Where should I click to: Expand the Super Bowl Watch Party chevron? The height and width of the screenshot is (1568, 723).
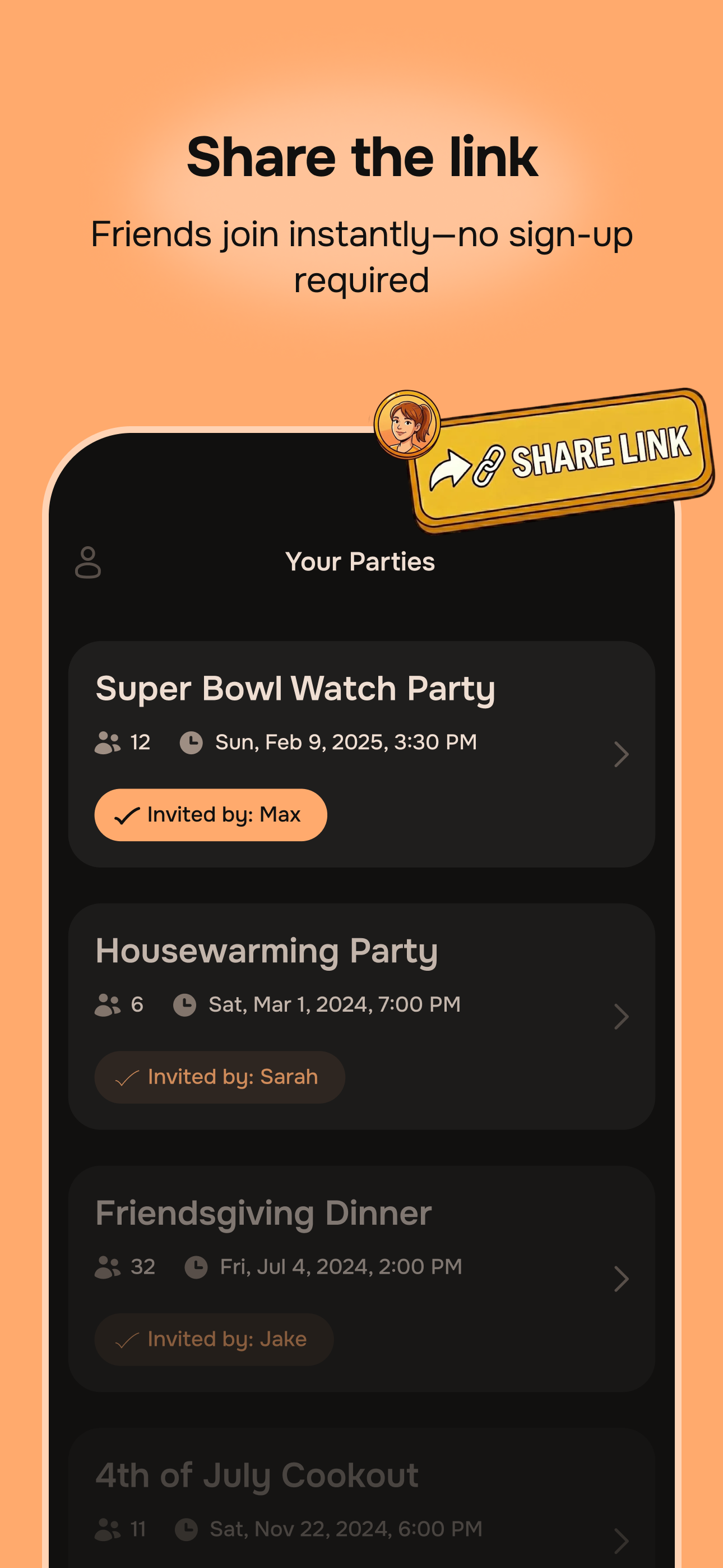pyautogui.click(x=622, y=754)
